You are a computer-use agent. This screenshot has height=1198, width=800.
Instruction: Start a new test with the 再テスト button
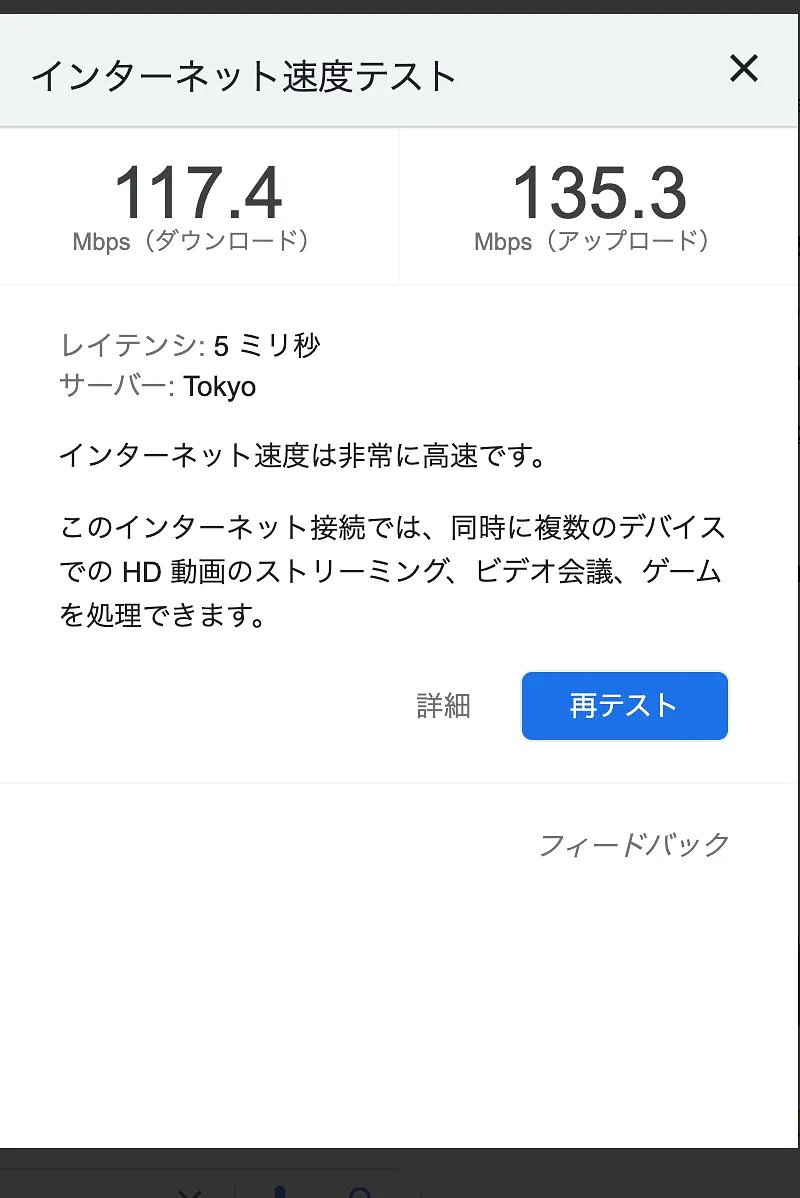(624, 705)
